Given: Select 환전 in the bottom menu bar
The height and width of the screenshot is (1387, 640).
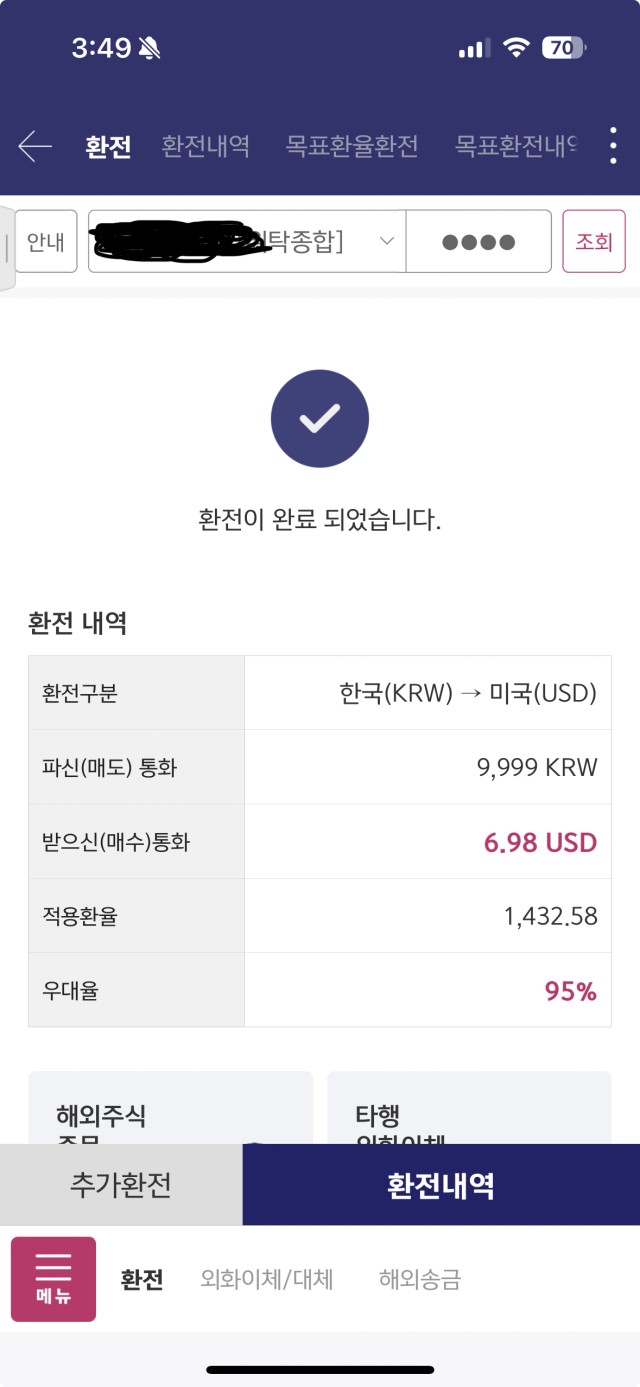Looking at the screenshot, I should 142,1279.
